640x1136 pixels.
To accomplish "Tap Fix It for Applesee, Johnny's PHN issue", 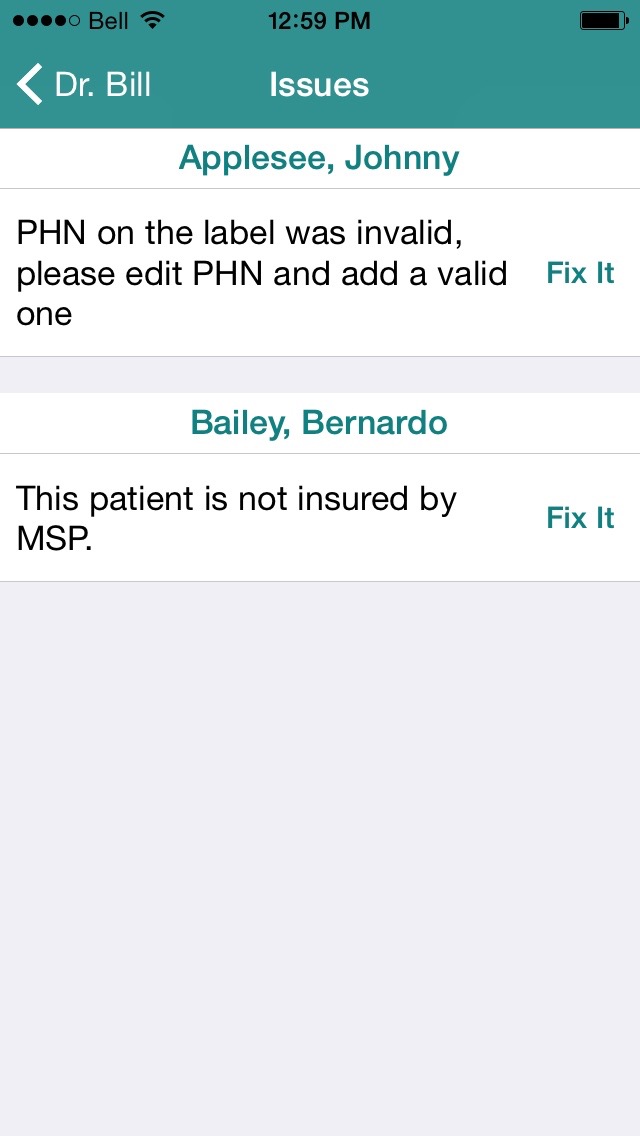I will 580,273.
